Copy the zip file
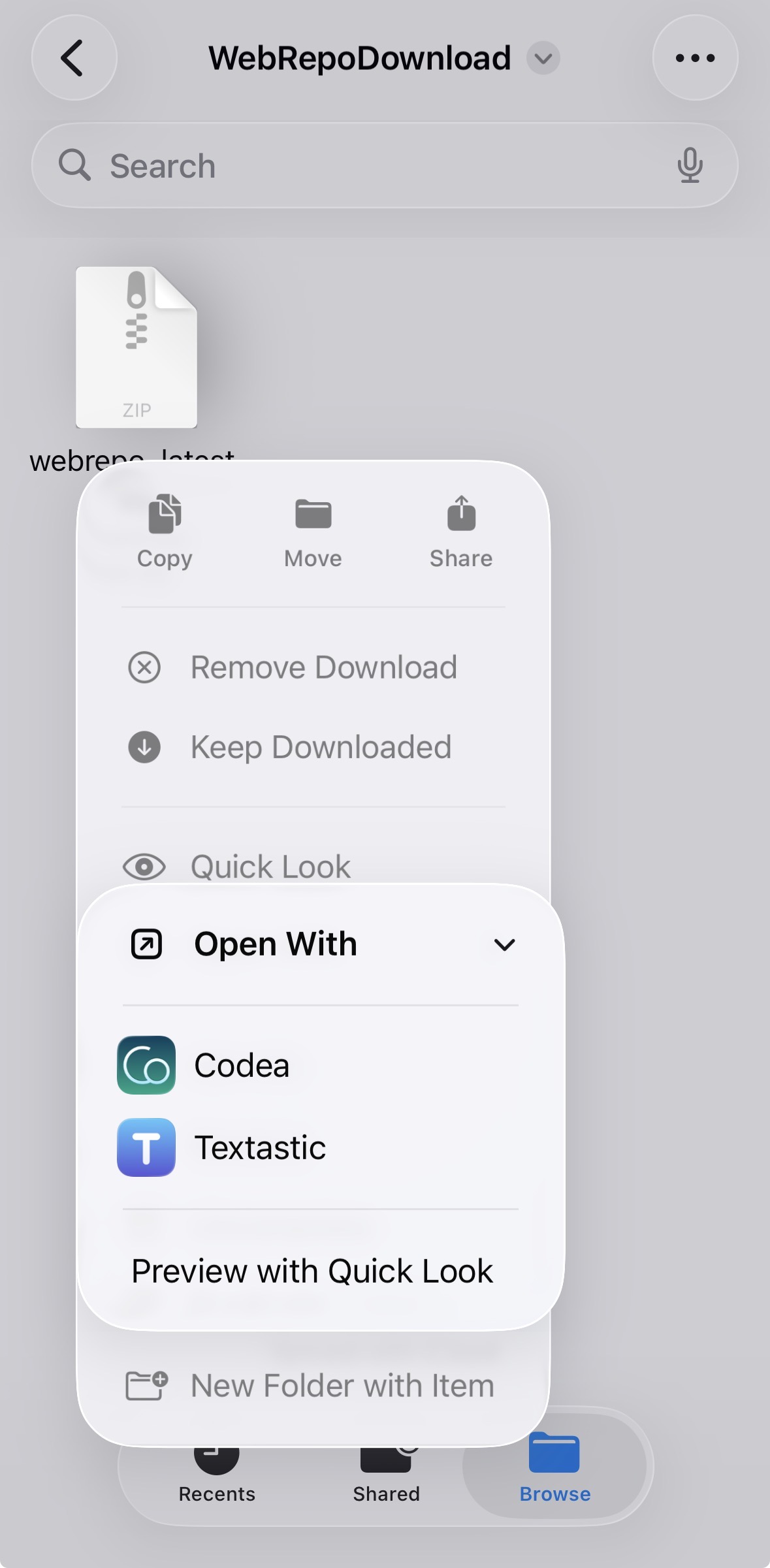 coord(165,532)
